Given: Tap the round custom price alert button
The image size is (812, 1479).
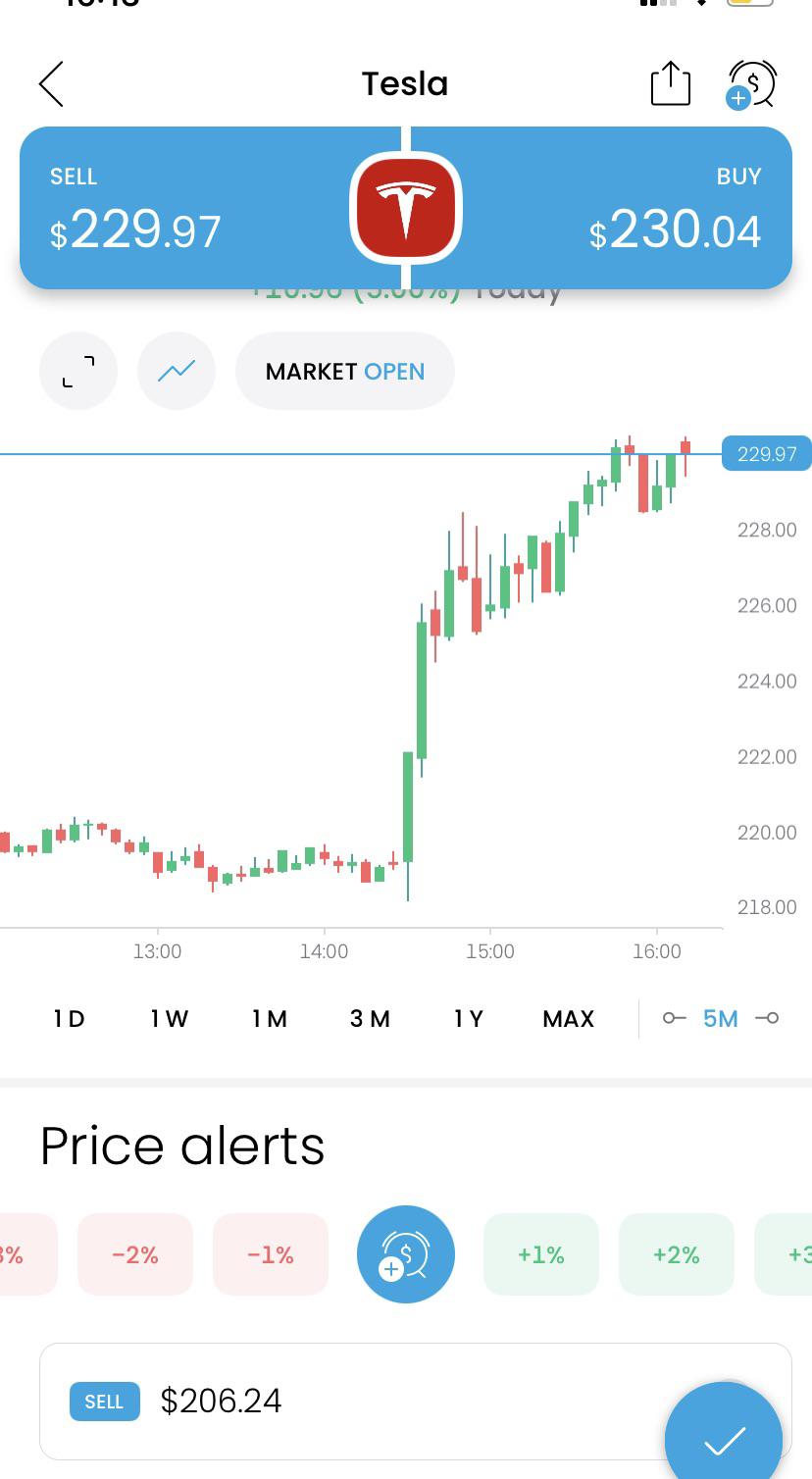Looking at the screenshot, I should pos(406,1254).
